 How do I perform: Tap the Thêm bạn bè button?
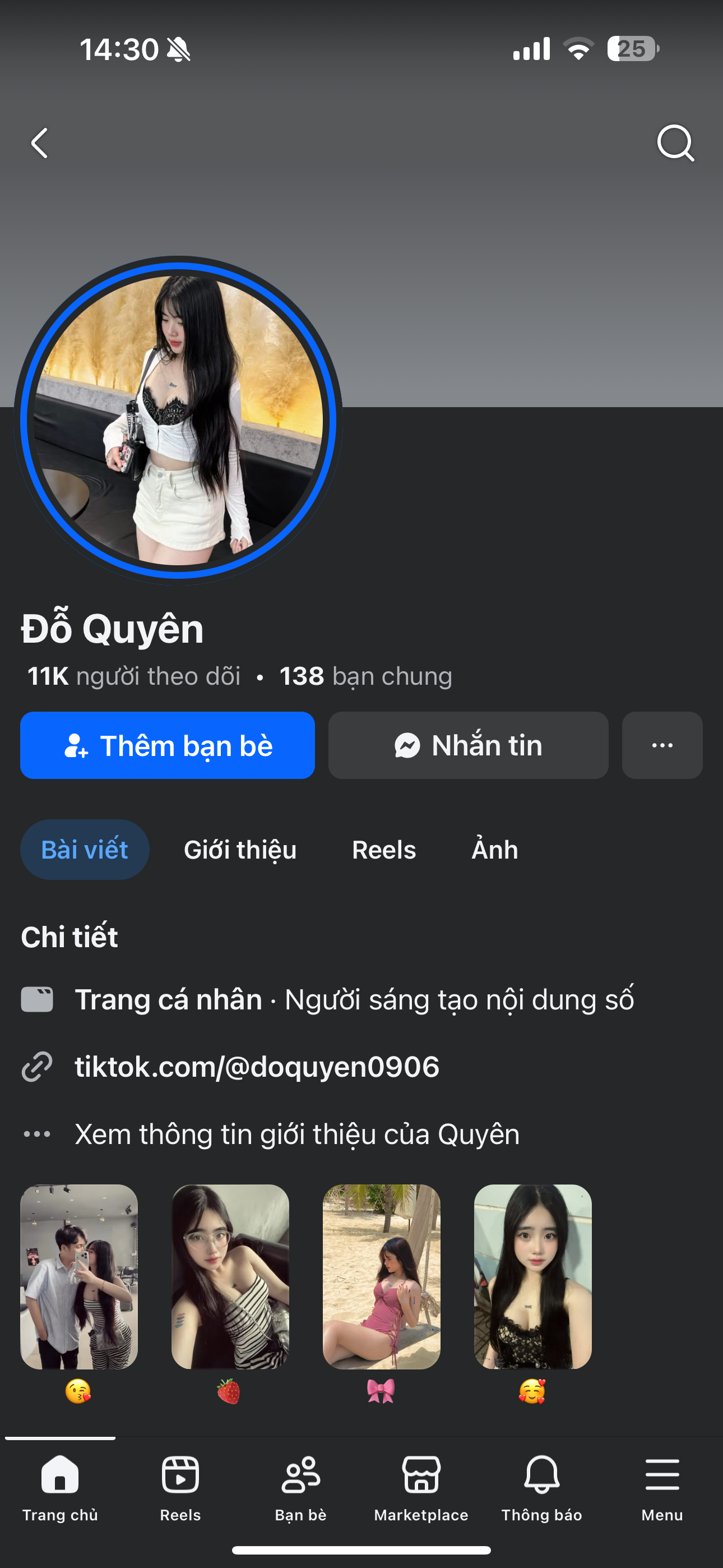168,745
